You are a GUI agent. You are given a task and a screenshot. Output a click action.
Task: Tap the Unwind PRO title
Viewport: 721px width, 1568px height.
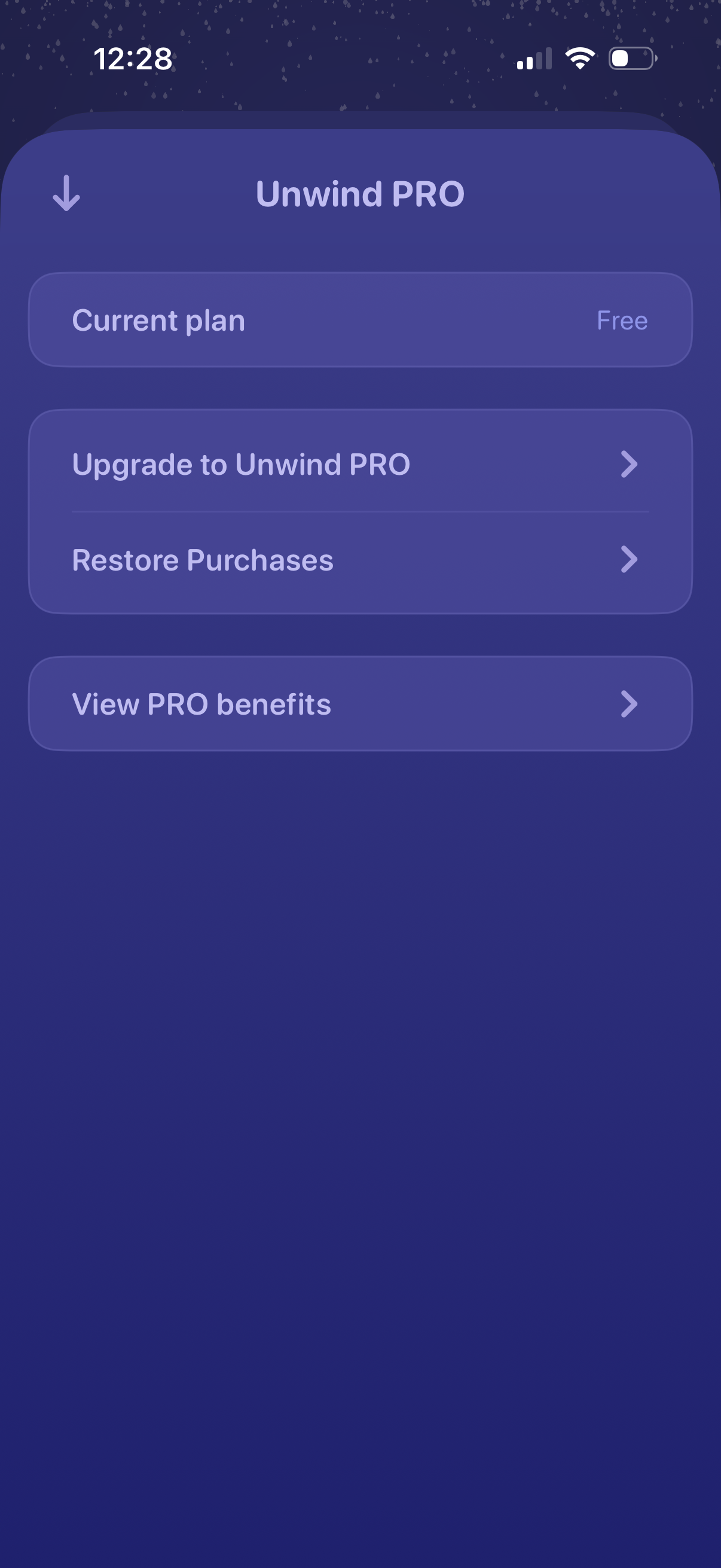[x=360, y=194]
